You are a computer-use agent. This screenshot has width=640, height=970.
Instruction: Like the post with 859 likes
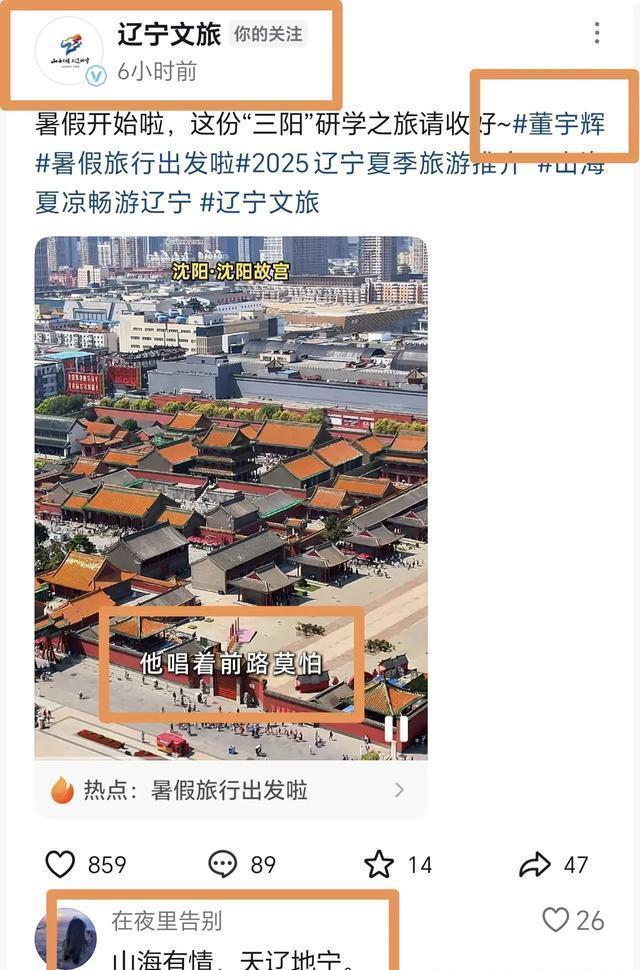[x=61, y=864]
